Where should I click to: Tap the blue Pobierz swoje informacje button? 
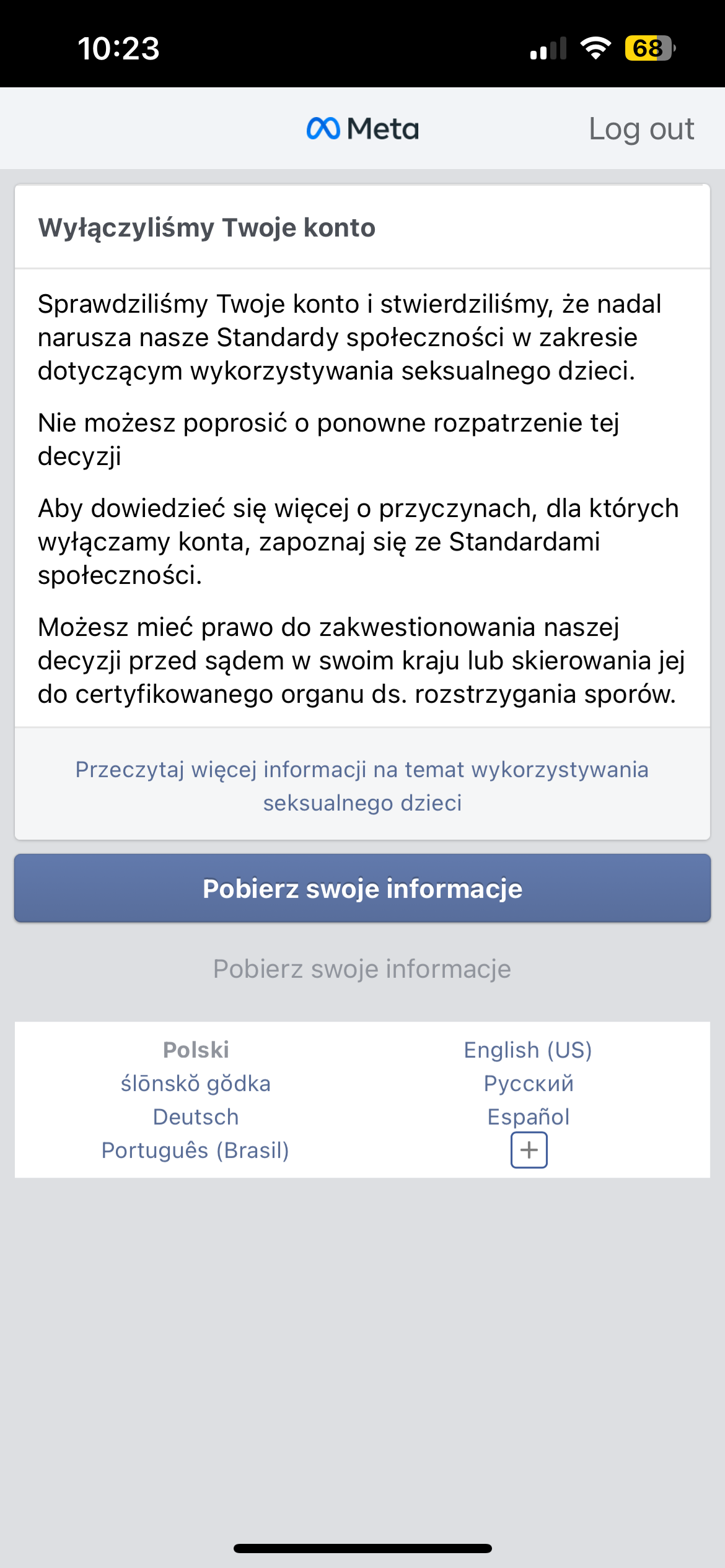tap(362, 888)
